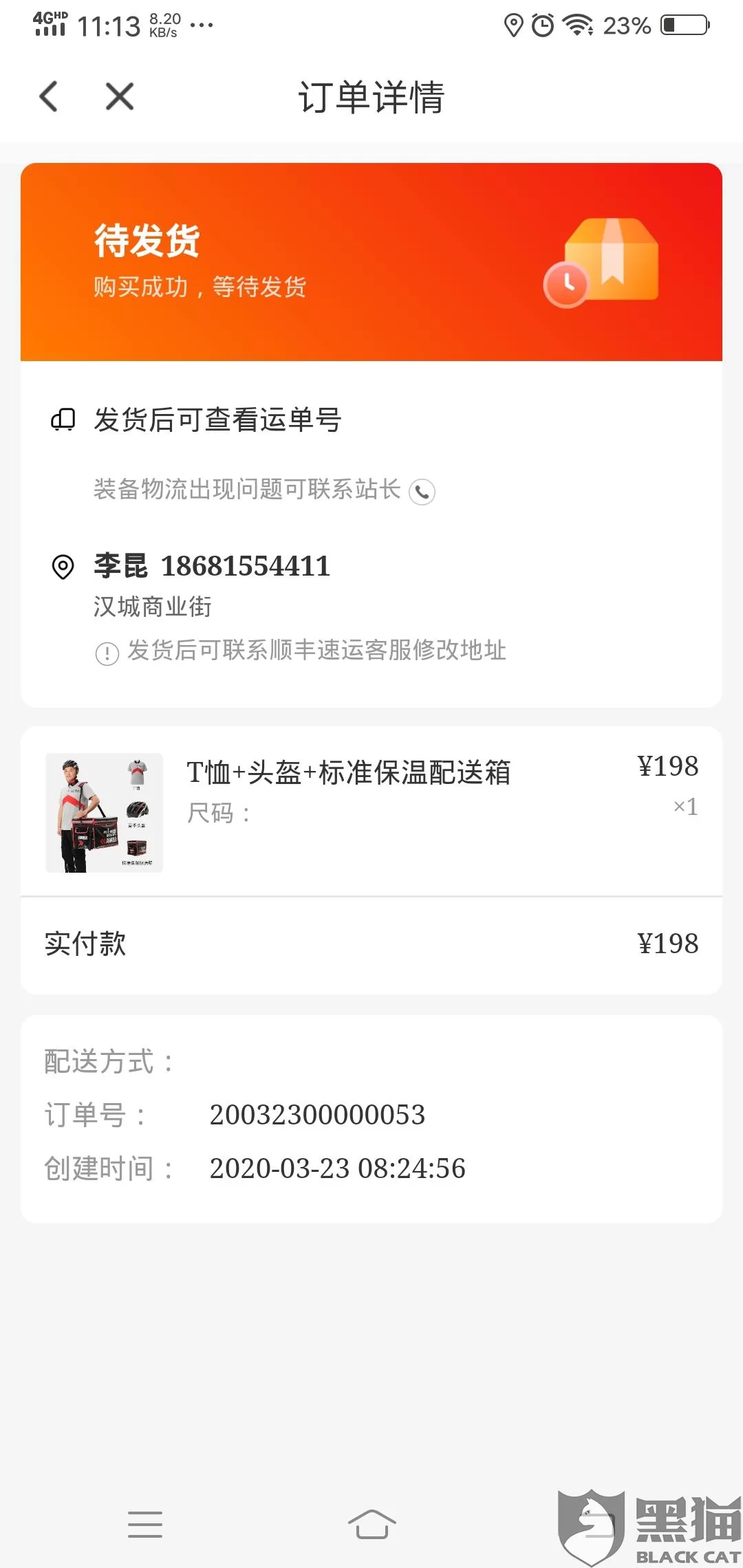Tap the phone icon to contact the station master

click(x=423, y=491)
